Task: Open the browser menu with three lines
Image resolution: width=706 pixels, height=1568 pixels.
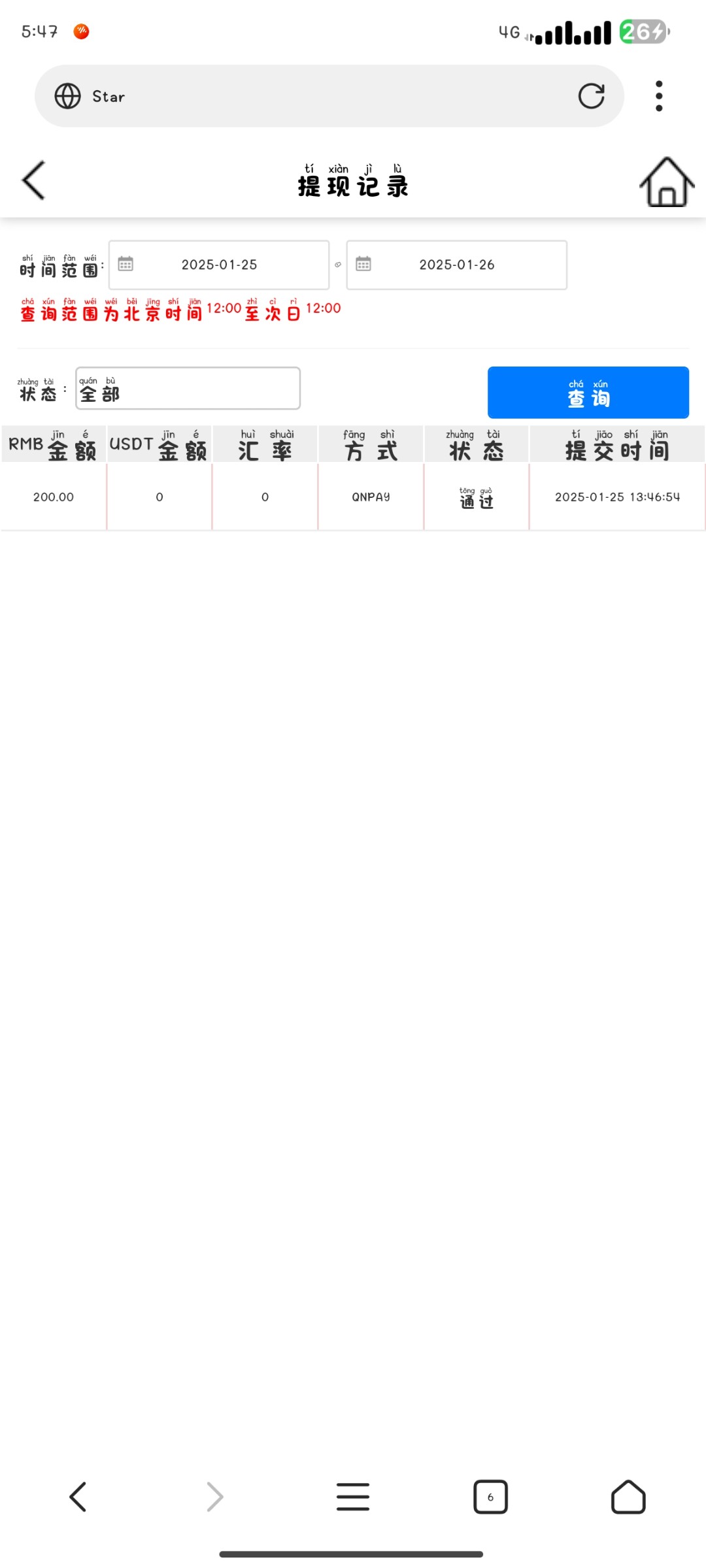Action: click(353, 1497)
